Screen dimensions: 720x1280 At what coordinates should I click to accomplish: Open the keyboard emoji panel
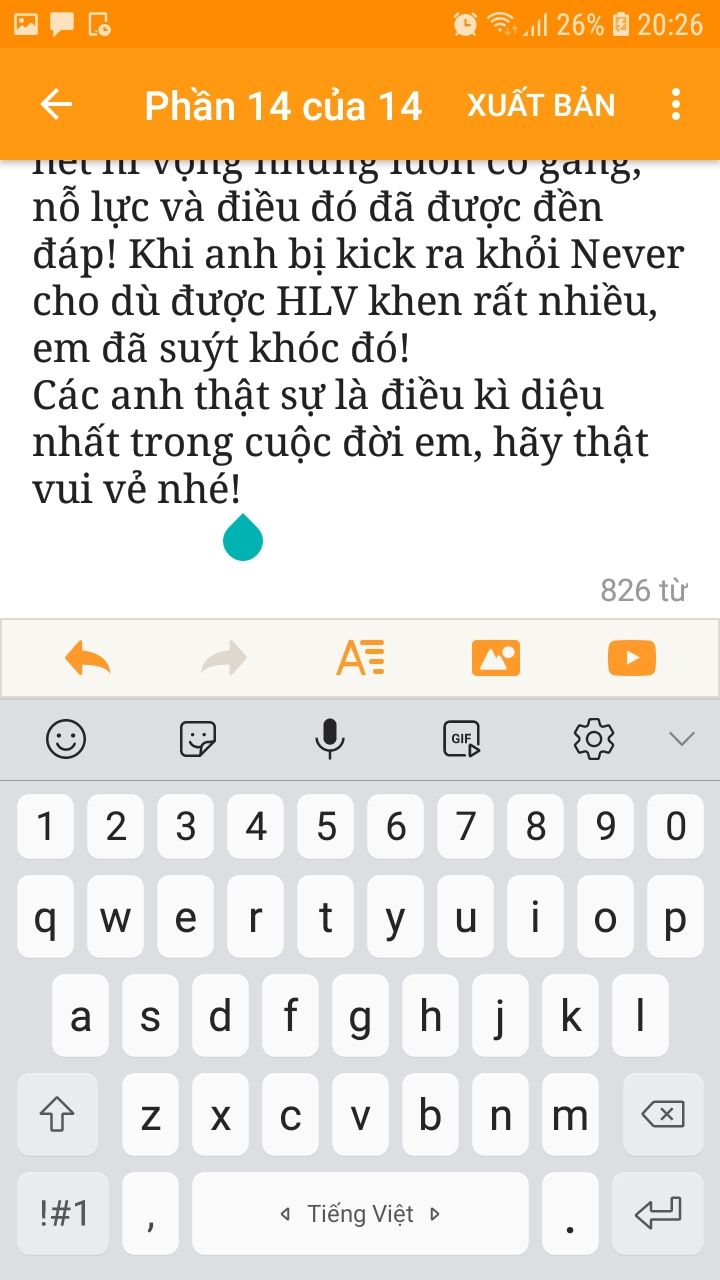[66, 739]
